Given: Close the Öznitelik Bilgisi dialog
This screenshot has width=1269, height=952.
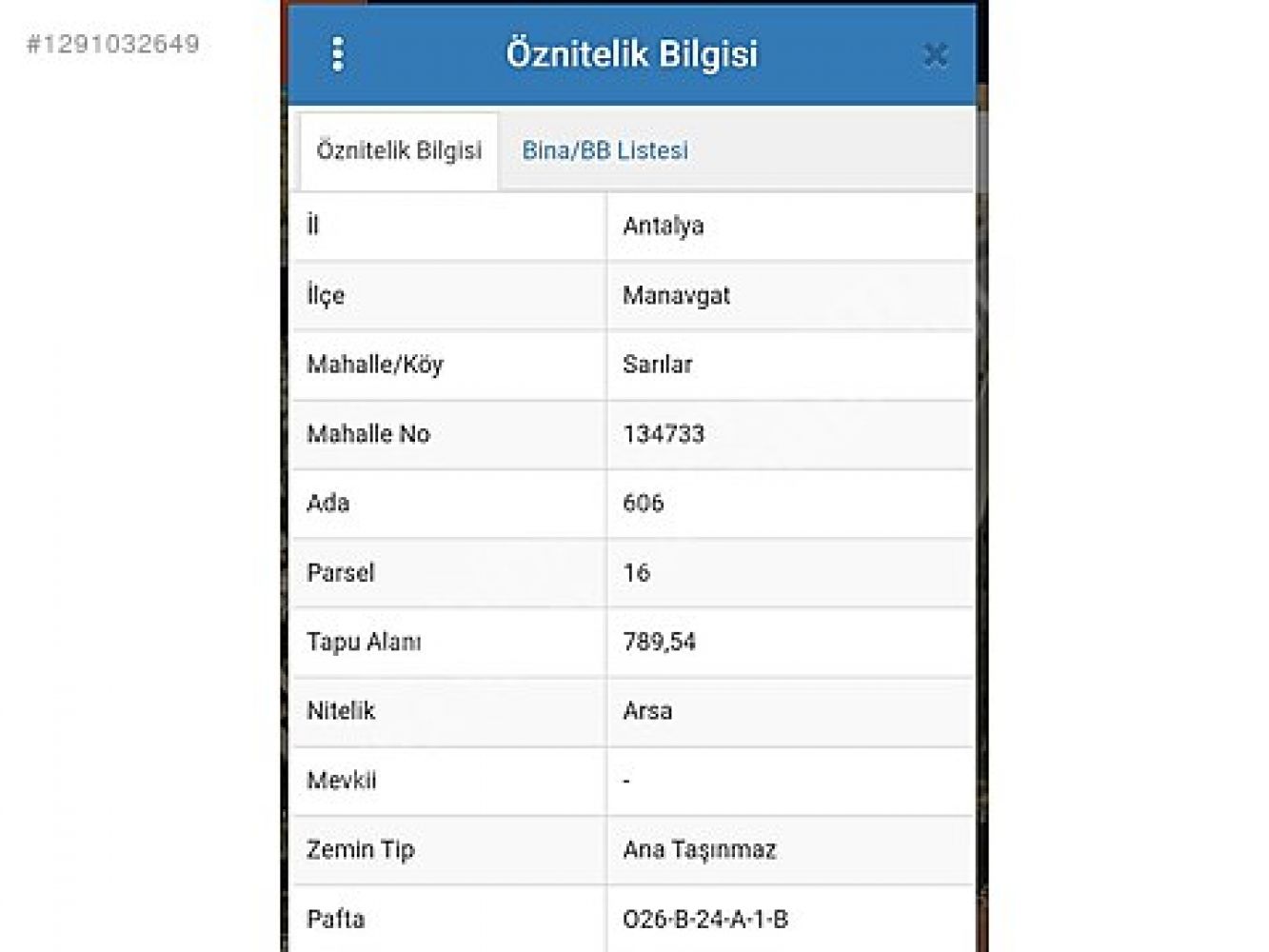Looking at the screenshot, I should pos(935,55).
